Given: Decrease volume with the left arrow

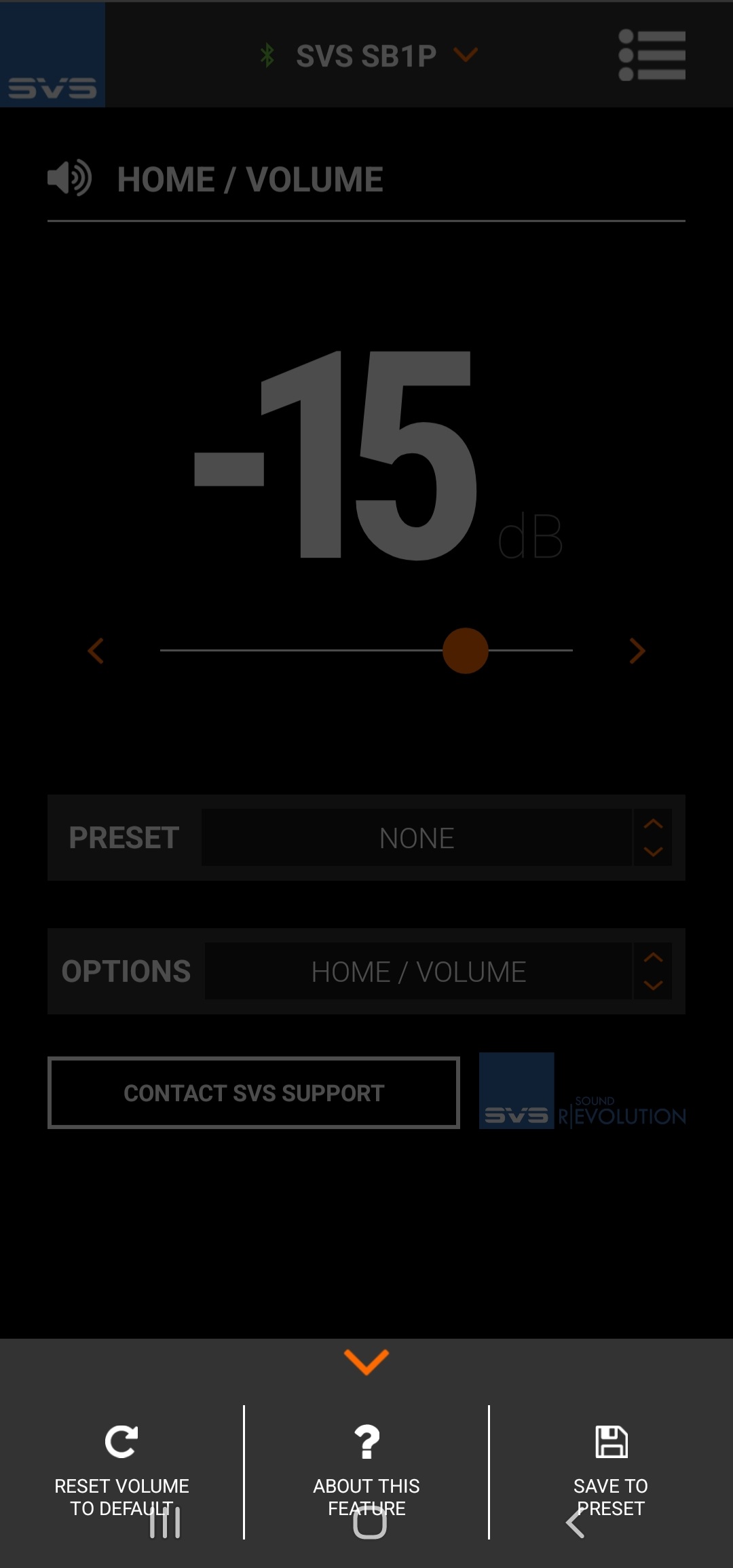Looking at the screenshot, I should coord(96,651).
